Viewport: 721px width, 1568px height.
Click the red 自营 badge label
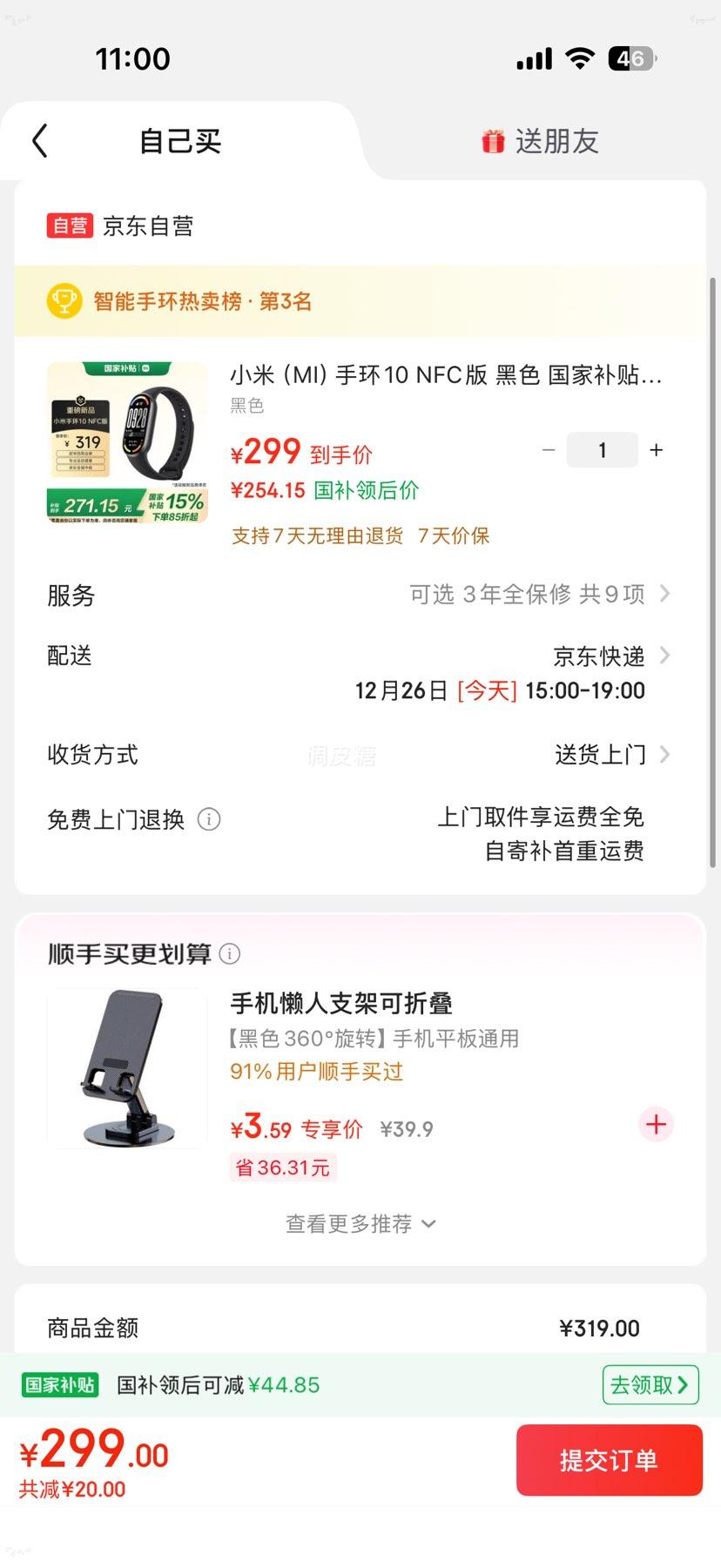[69, 225]
